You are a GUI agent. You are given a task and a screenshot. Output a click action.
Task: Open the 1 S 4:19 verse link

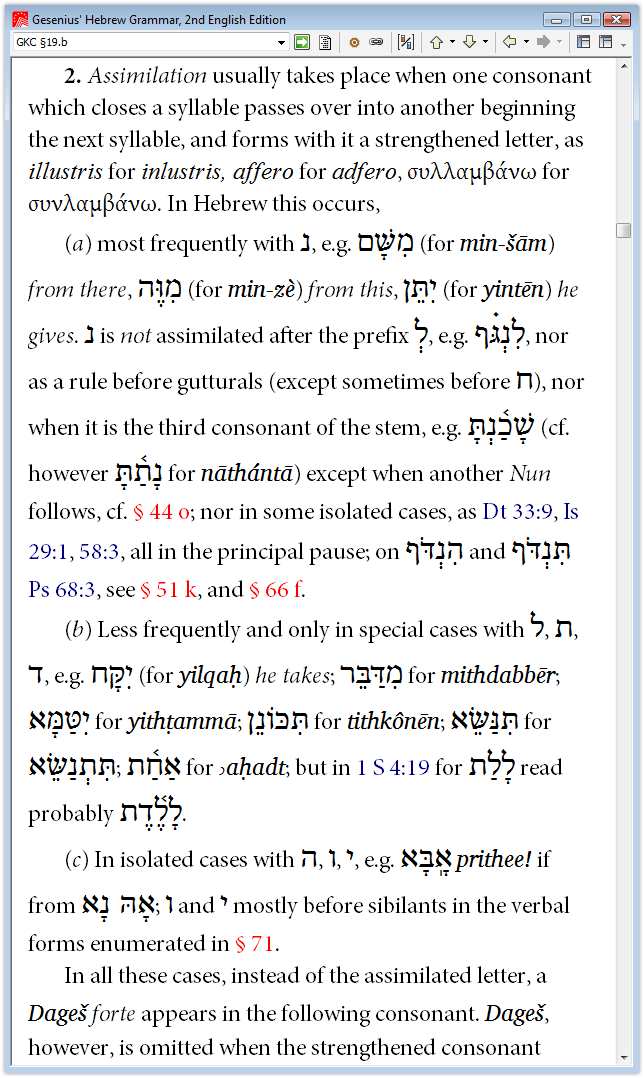[x=393, y=767]
